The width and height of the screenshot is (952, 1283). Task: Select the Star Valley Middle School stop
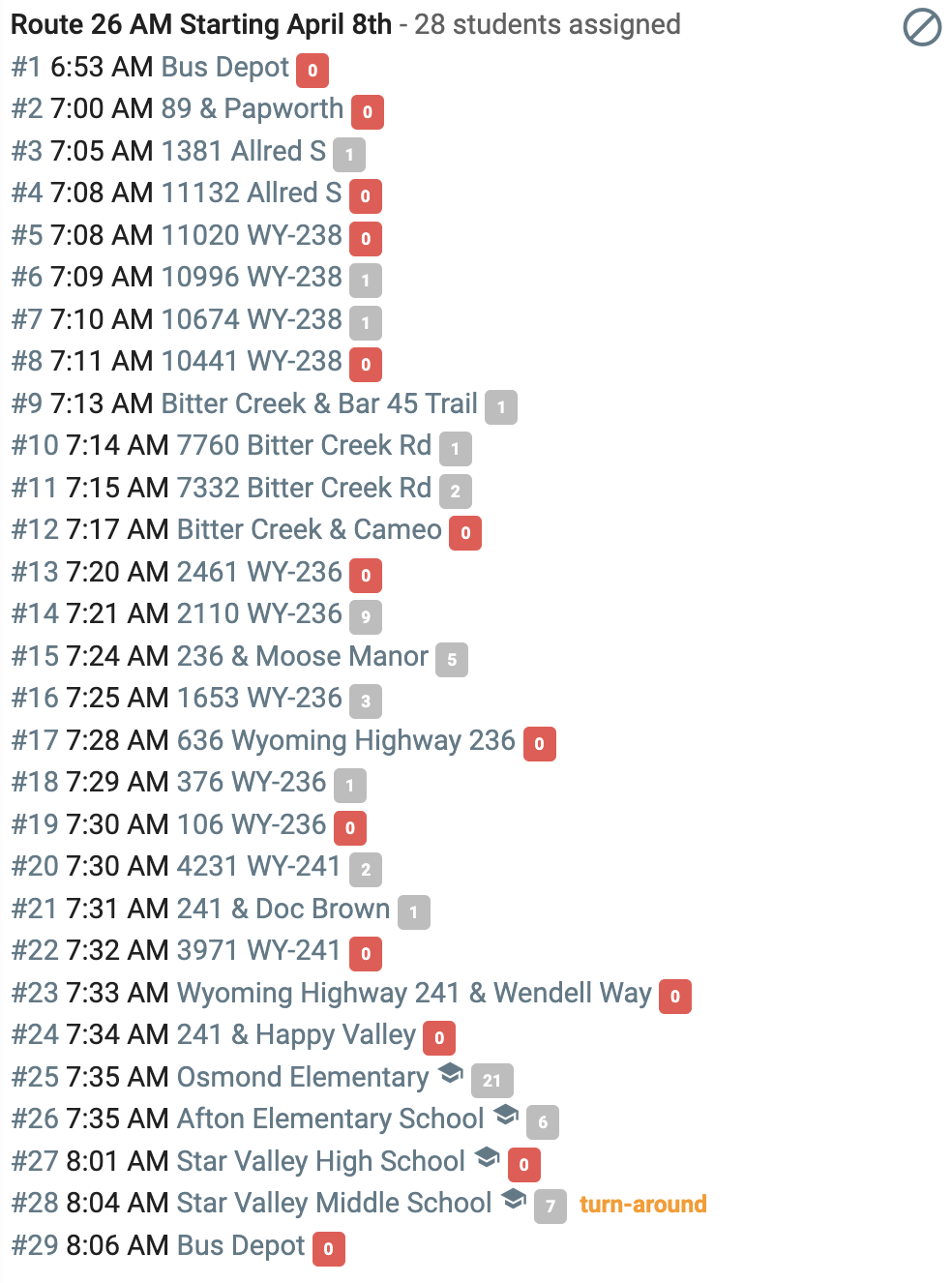335,1204
